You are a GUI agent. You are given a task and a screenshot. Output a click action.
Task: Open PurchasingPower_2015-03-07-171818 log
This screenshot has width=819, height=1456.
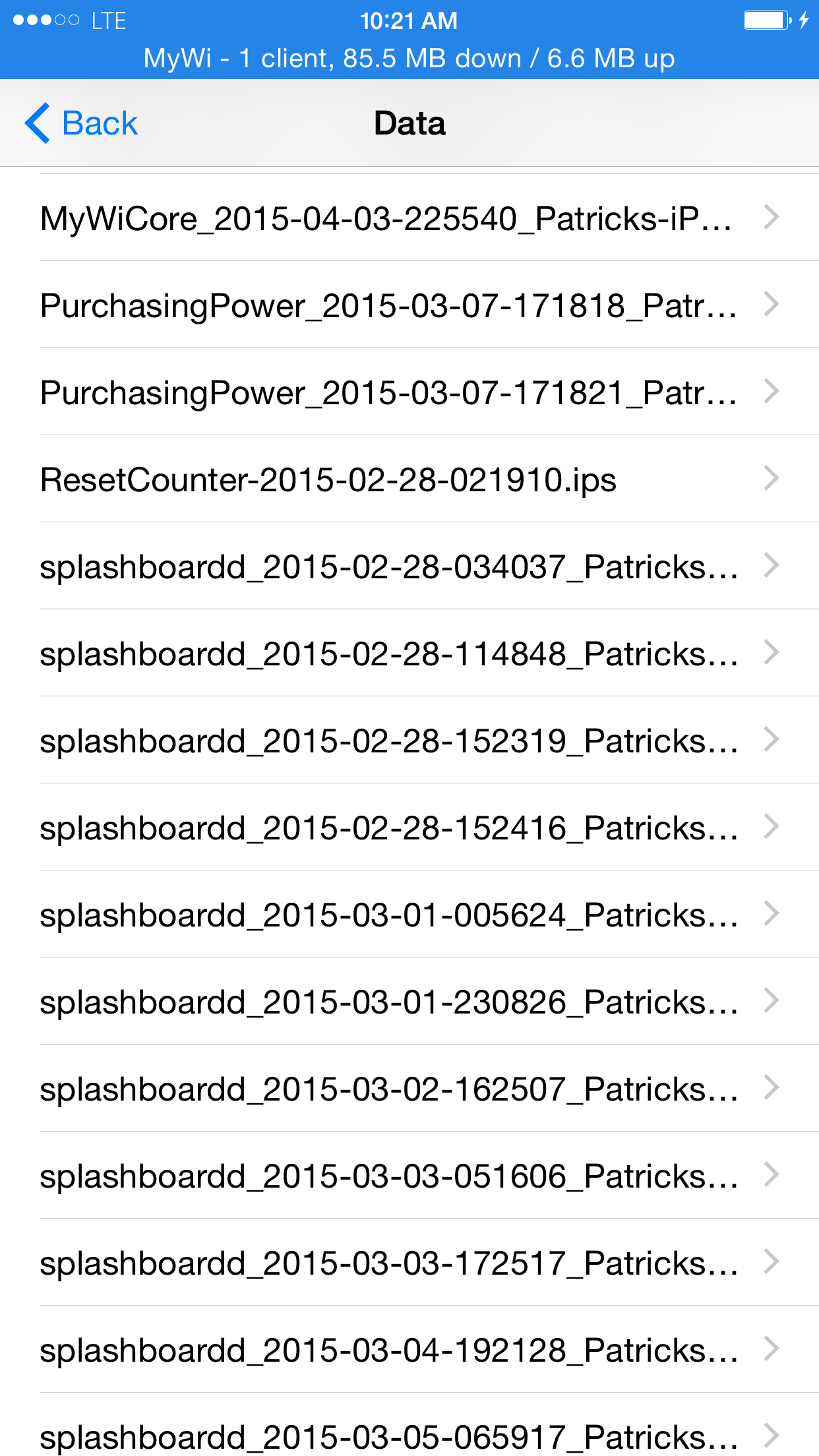409,305
